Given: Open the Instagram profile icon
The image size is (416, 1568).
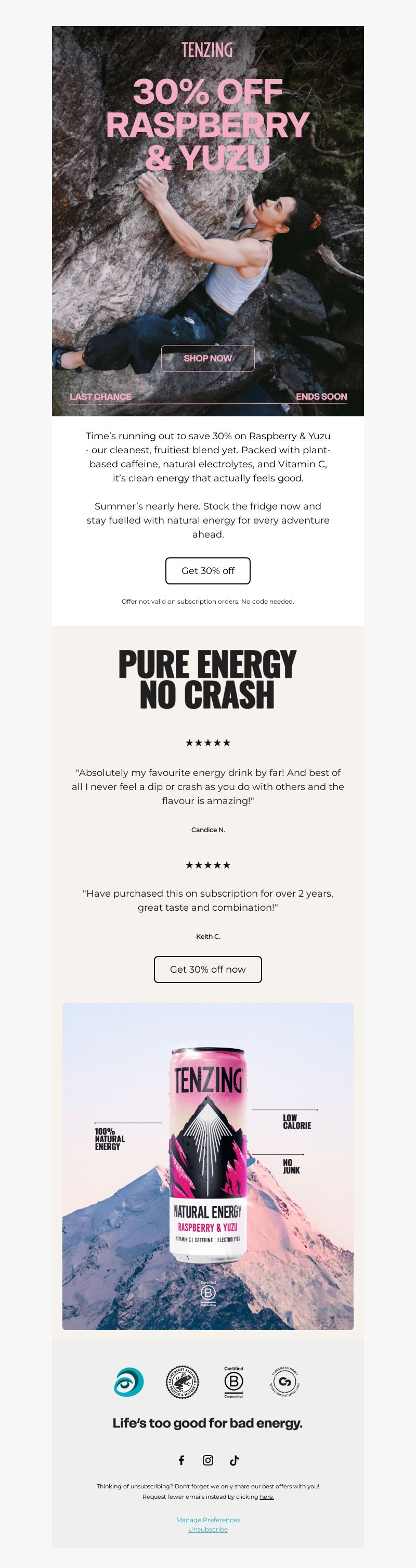Looking at the screenshot, I should pyautogui.click(x=208, y=1460).
